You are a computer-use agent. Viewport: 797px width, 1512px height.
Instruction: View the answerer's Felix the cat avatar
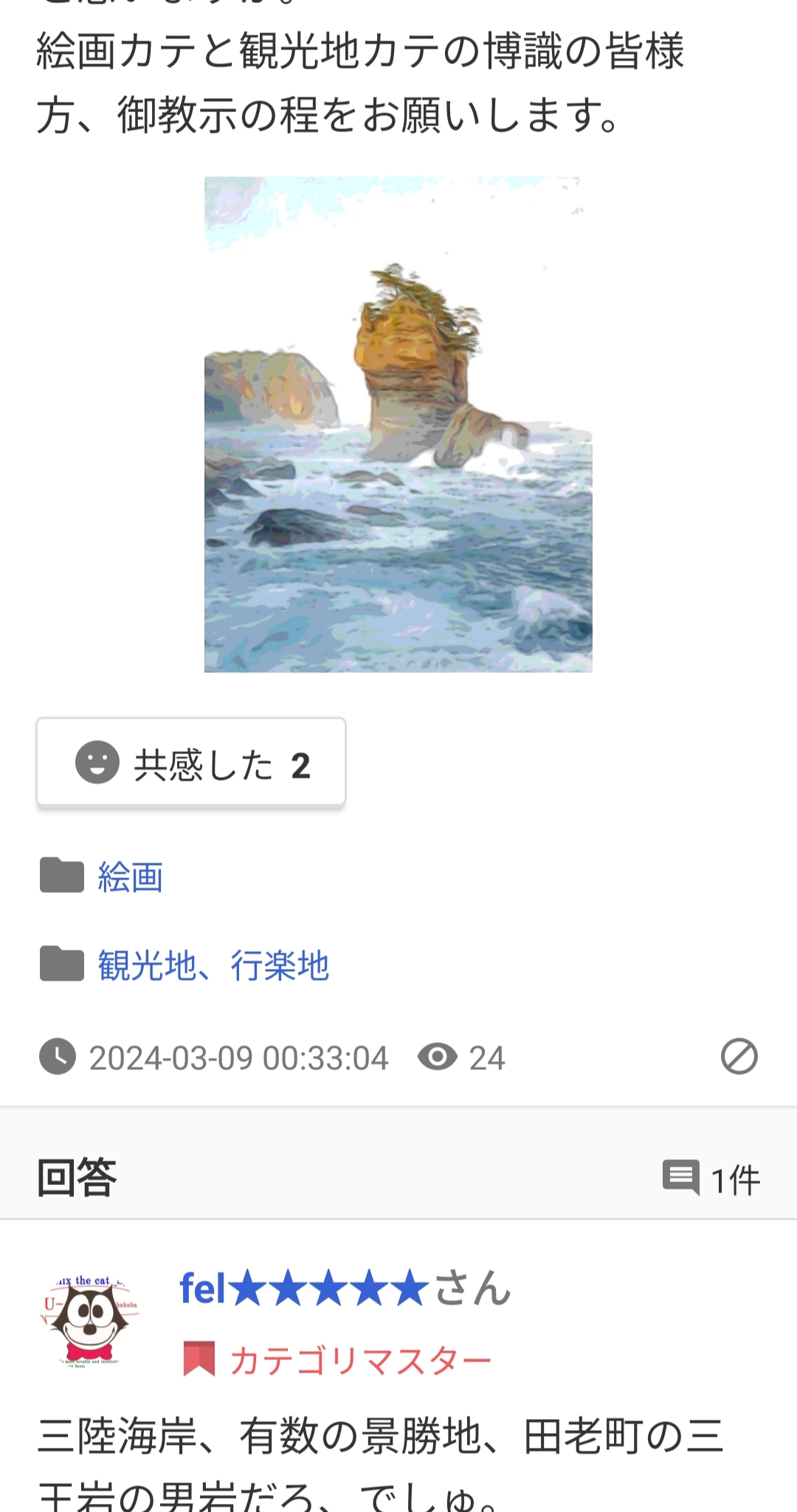coord(89,1321)
